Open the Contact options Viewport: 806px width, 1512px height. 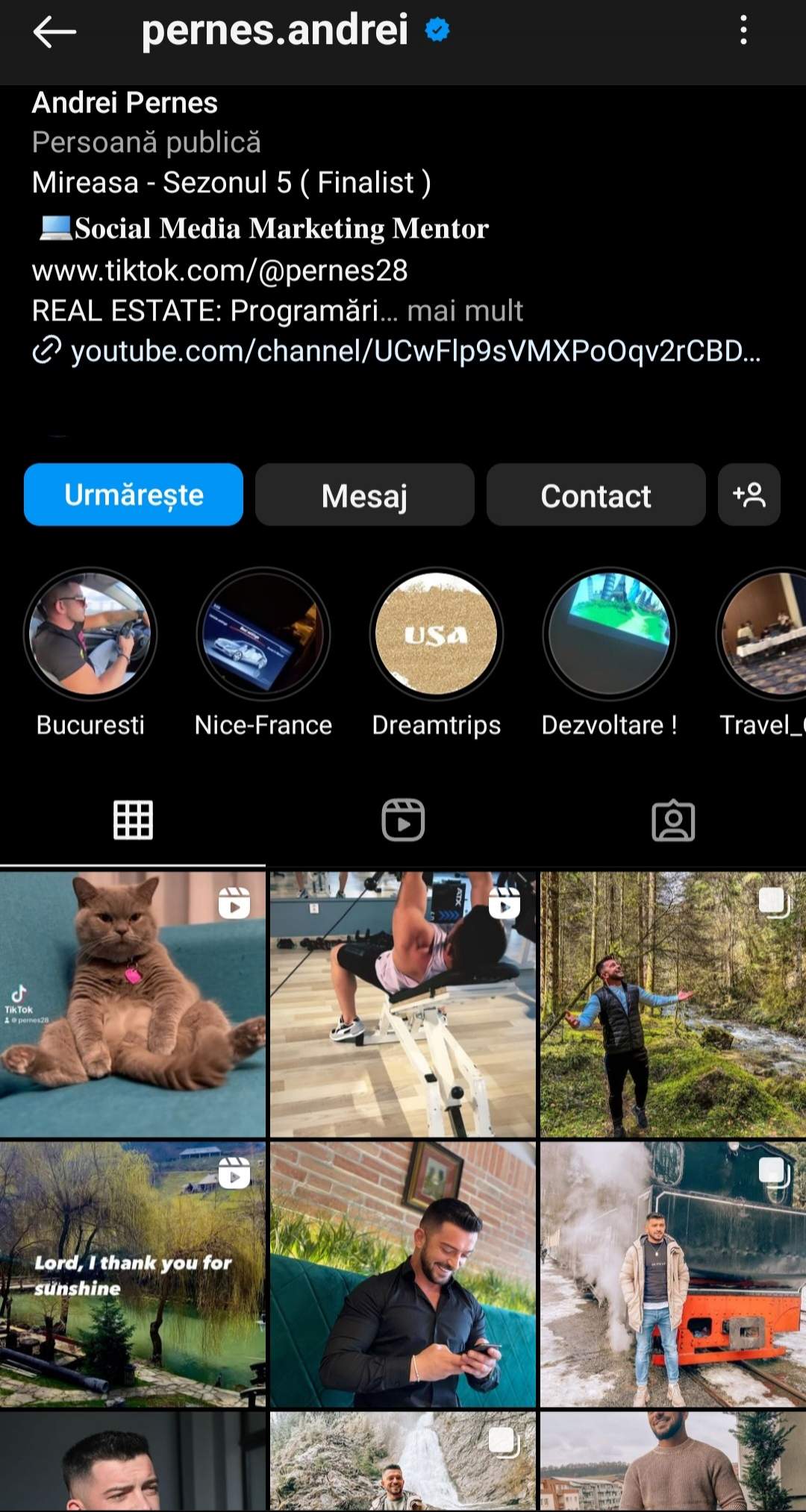click(596, 495)
